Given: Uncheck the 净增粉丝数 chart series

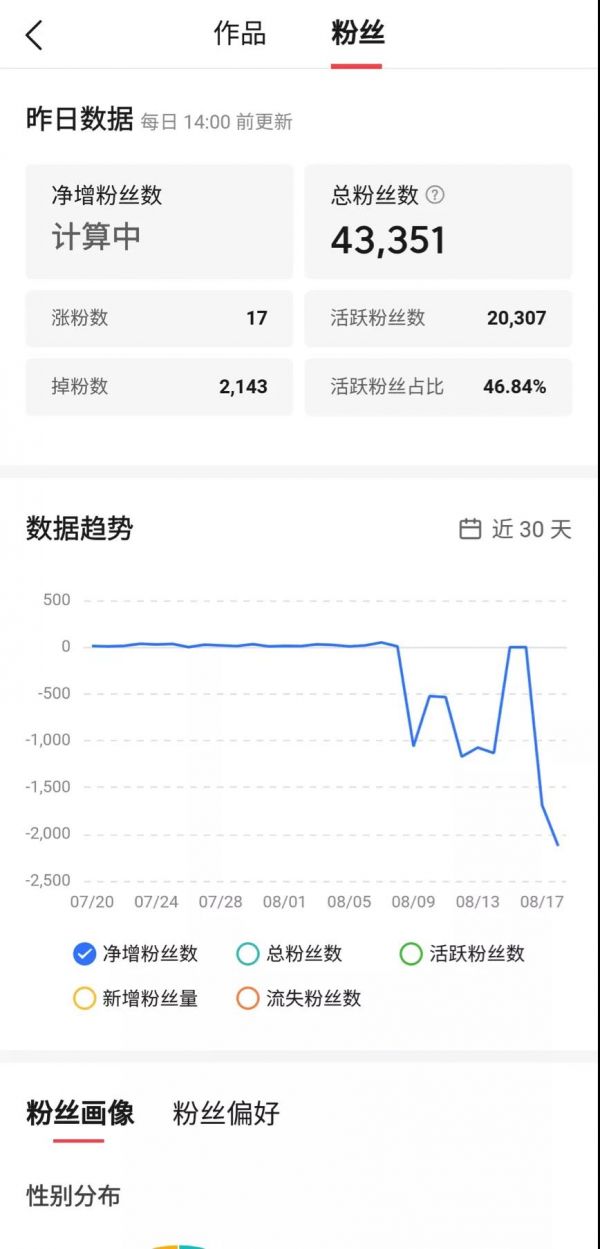Looking at the screenshot, I should pos(136,954).
